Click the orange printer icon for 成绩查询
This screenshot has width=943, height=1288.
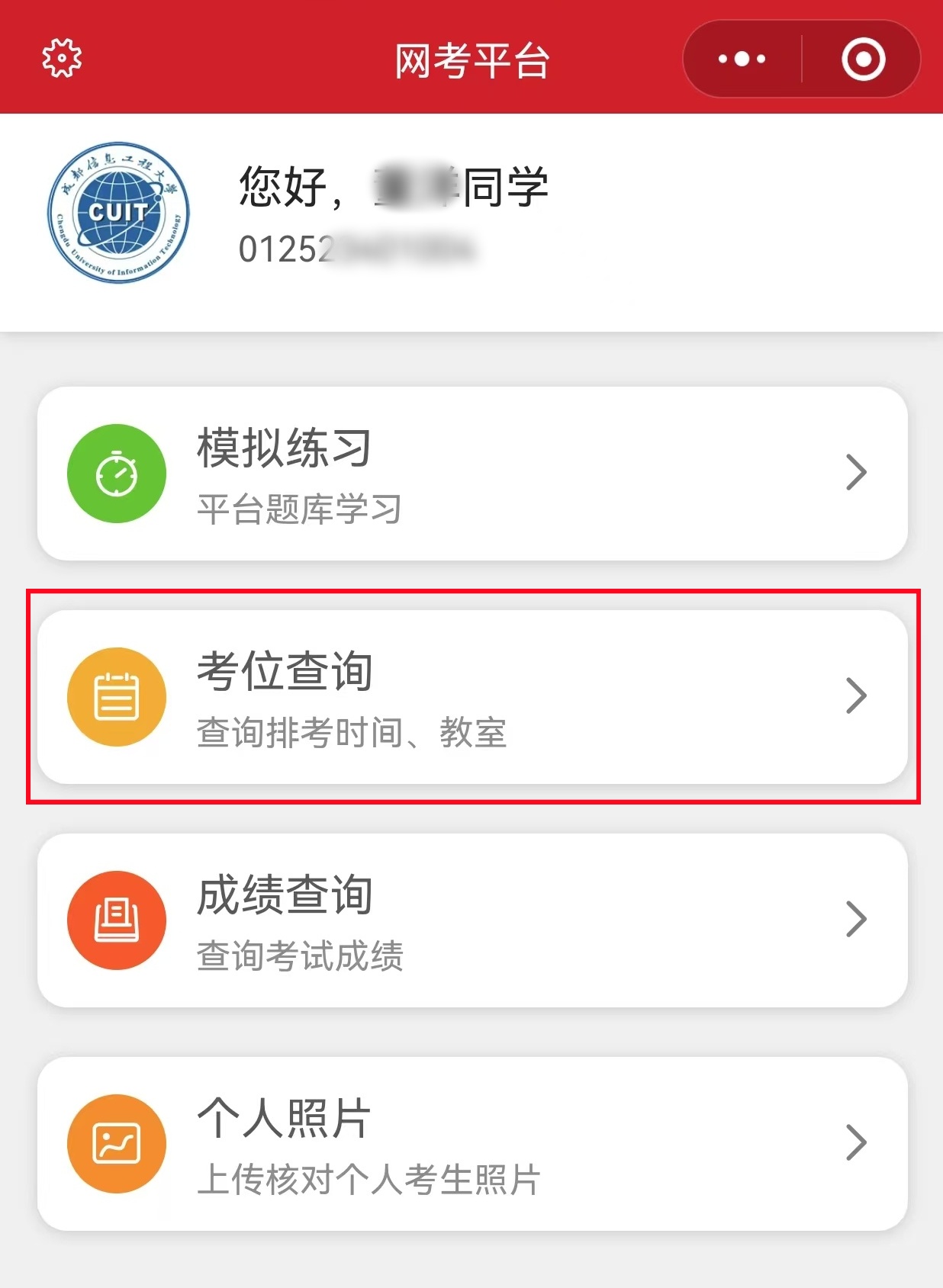point(117,920)
